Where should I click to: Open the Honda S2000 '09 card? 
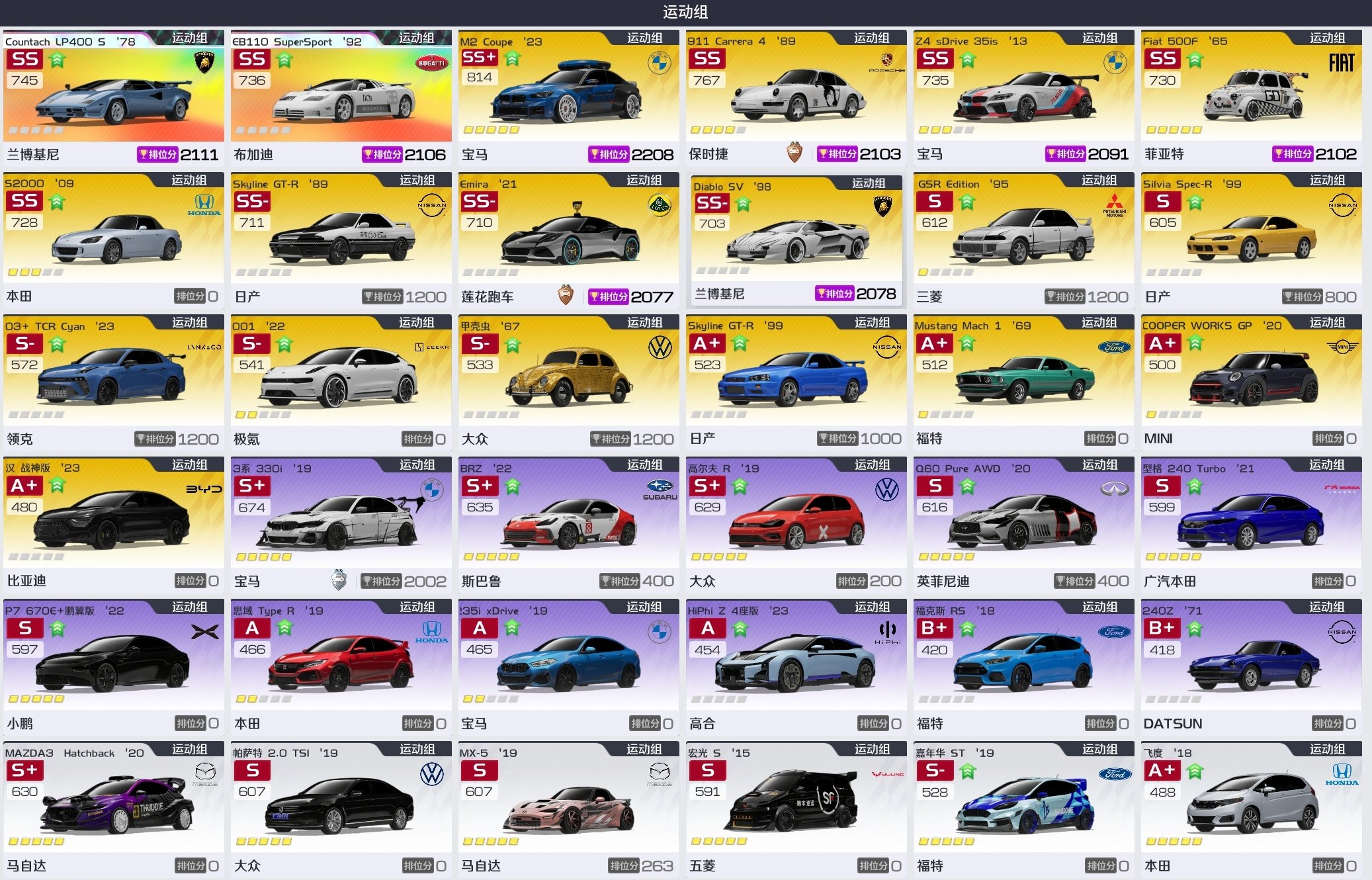click(x=114, y=242)
